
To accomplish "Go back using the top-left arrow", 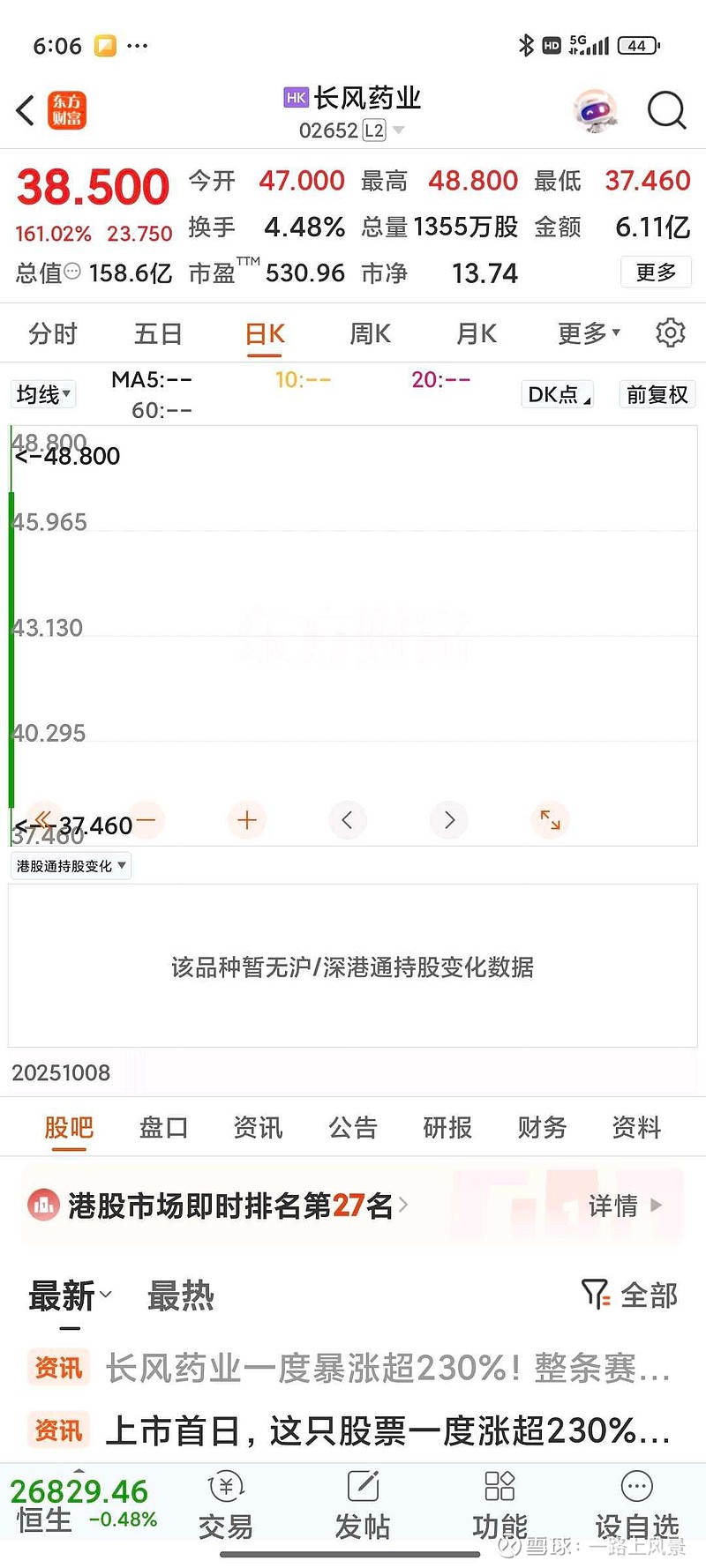I will pos(26,110).
